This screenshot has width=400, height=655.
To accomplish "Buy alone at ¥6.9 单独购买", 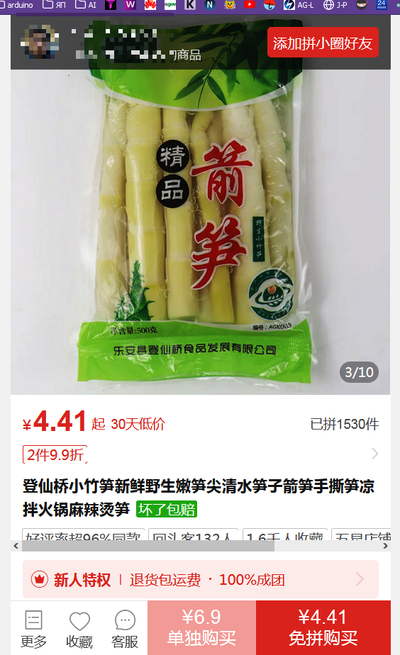I will pos(202,627).
